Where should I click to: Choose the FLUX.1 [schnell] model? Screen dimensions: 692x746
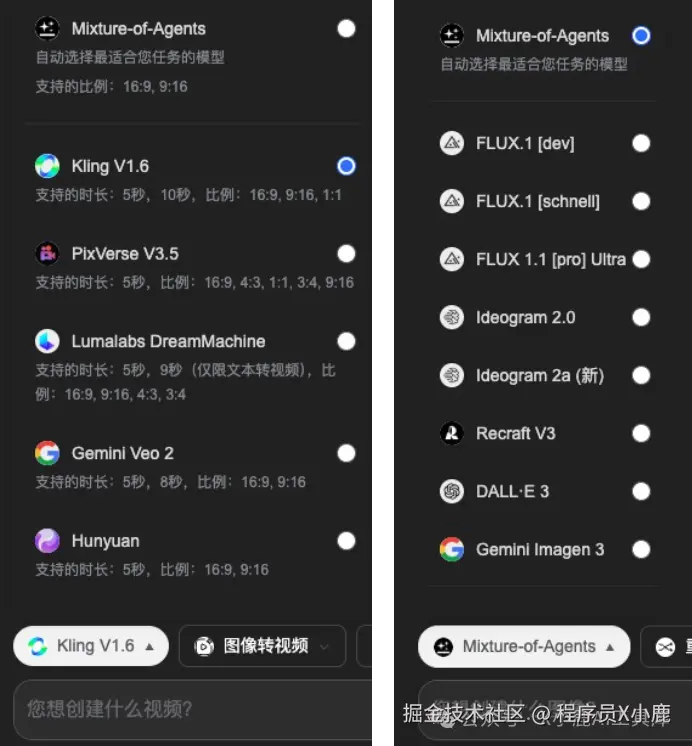click(641, 201)
